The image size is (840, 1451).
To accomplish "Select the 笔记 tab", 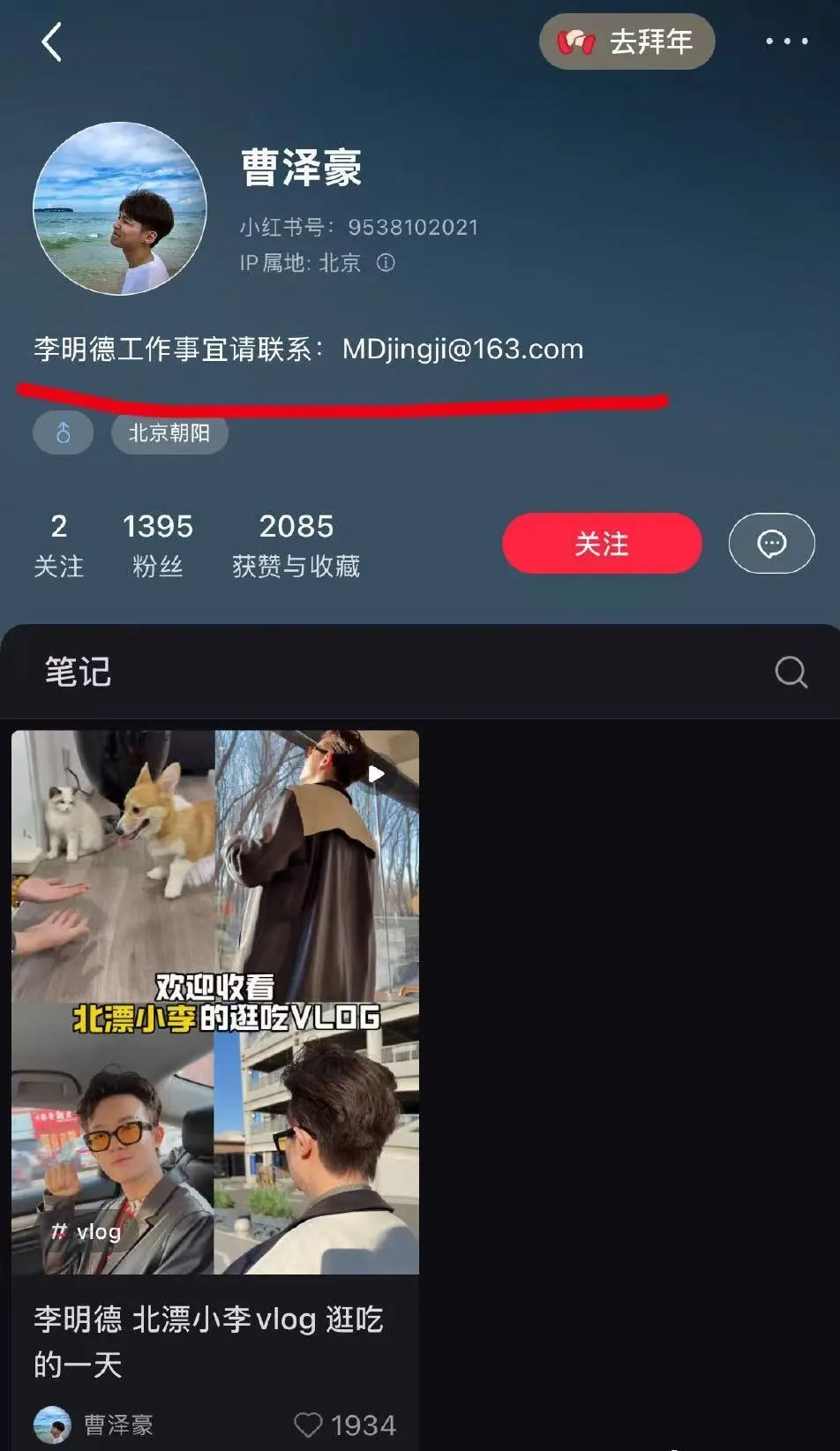I will 78,673.
